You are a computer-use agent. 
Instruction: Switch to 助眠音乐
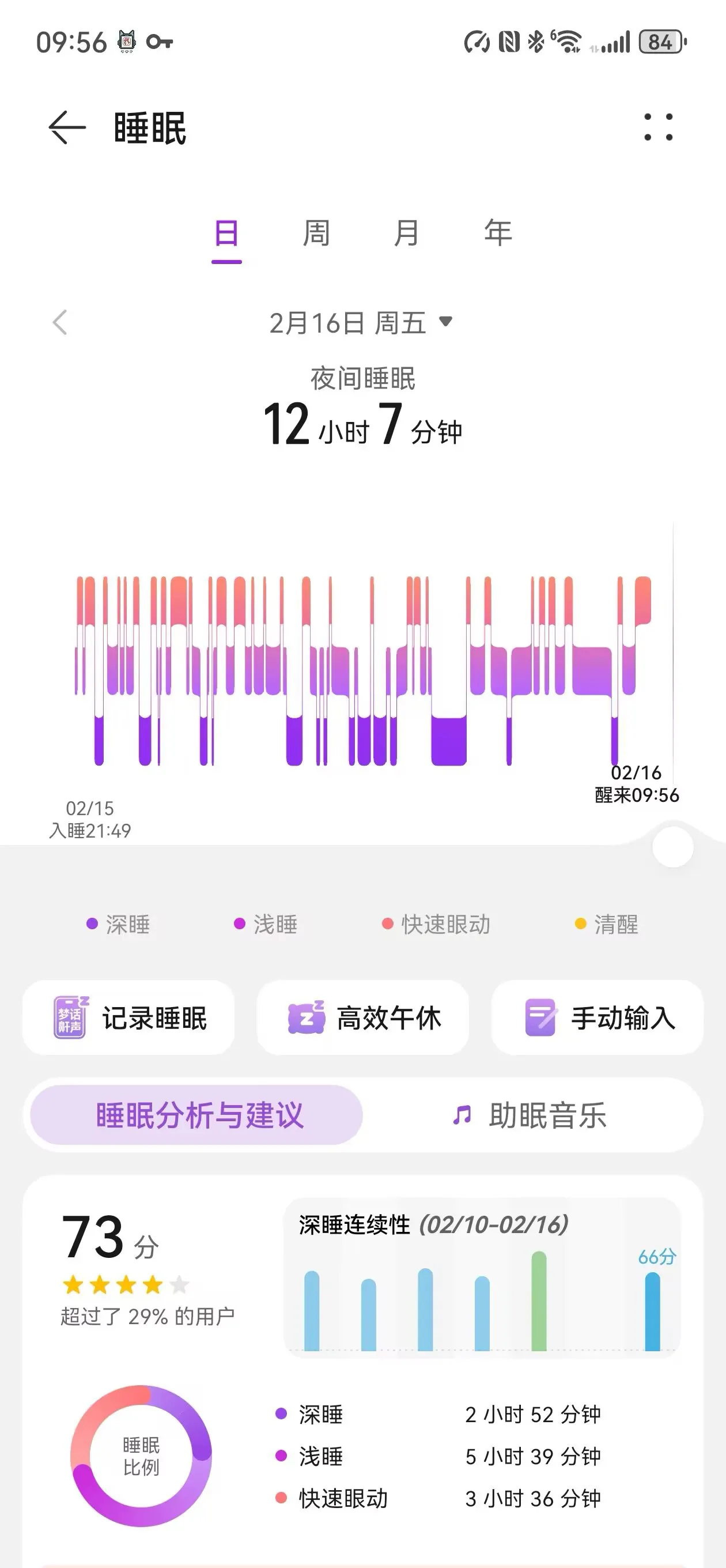(531, 1115)
